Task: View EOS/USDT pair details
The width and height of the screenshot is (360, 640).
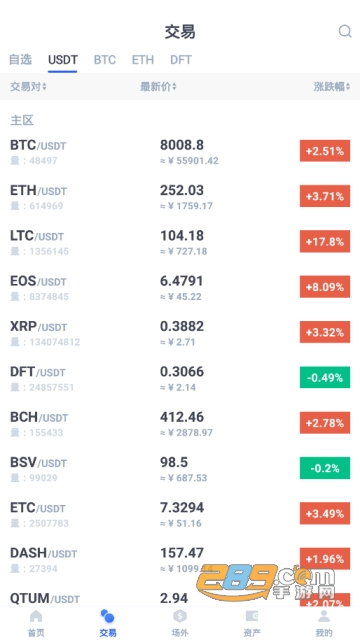Action: [x=180, y=288]
